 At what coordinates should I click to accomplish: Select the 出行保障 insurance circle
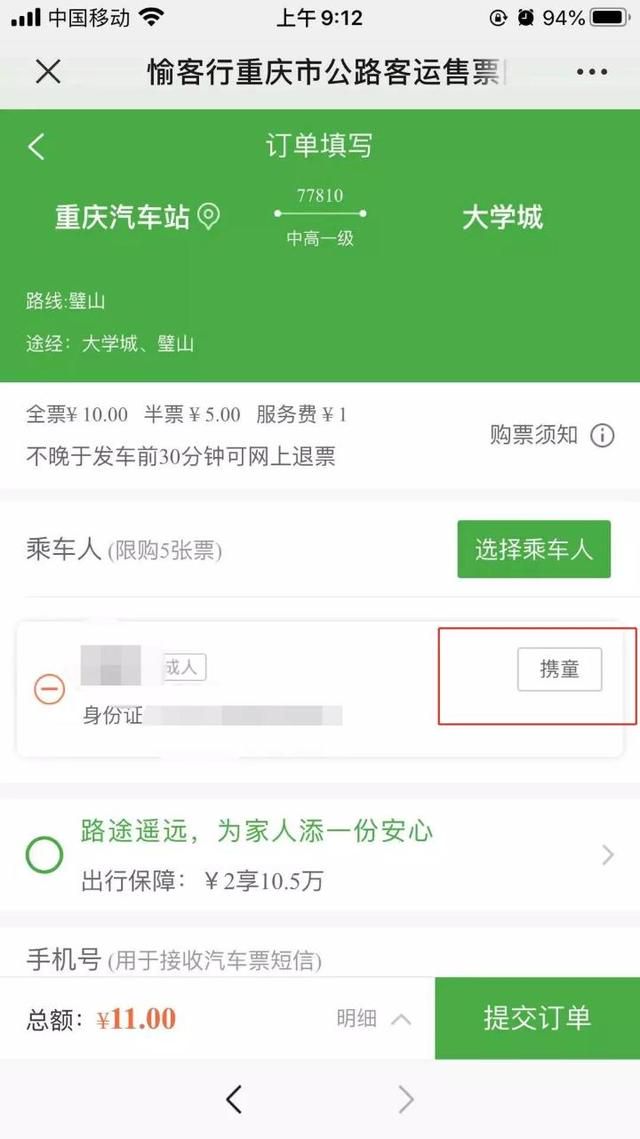point(45,854)
